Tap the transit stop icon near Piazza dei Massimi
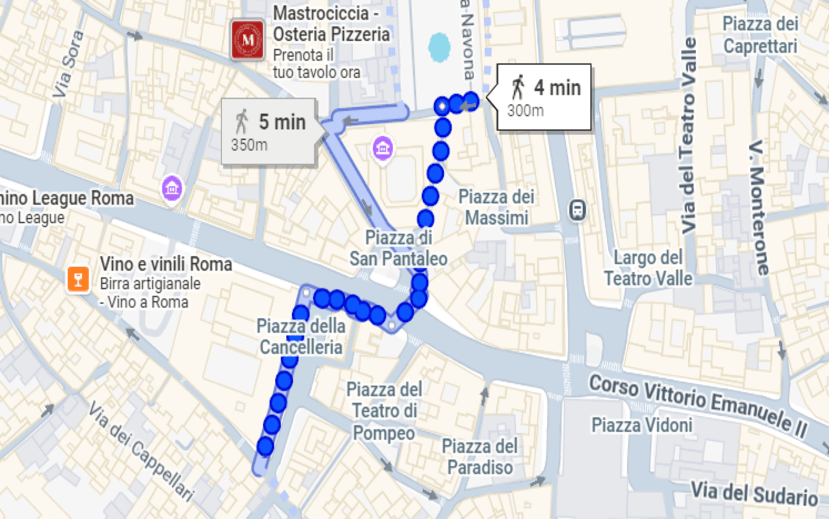 pyautogui.click(x=578, y=210)
